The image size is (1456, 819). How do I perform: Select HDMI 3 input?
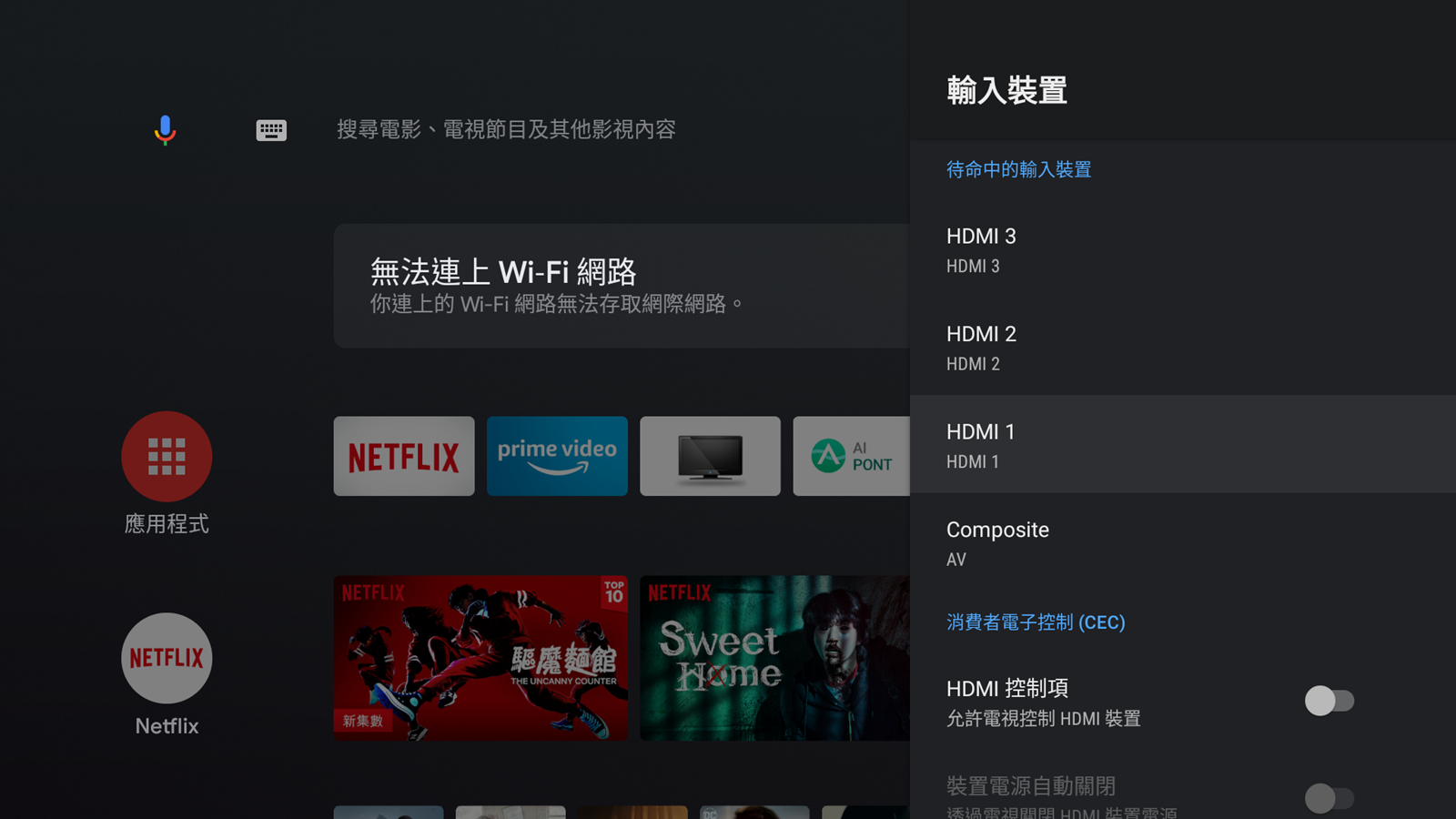click(1183, 249)
